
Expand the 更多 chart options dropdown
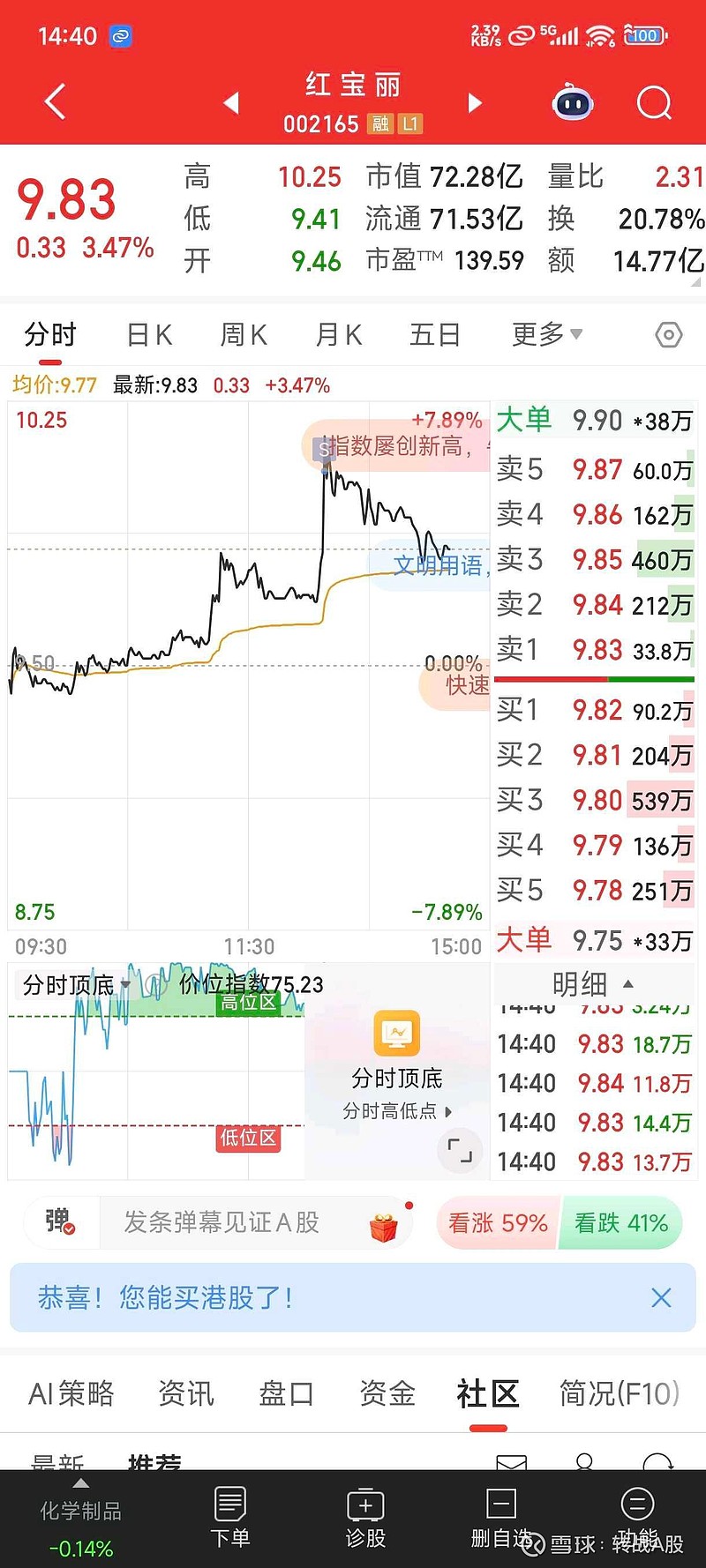[x=546, y=335]
